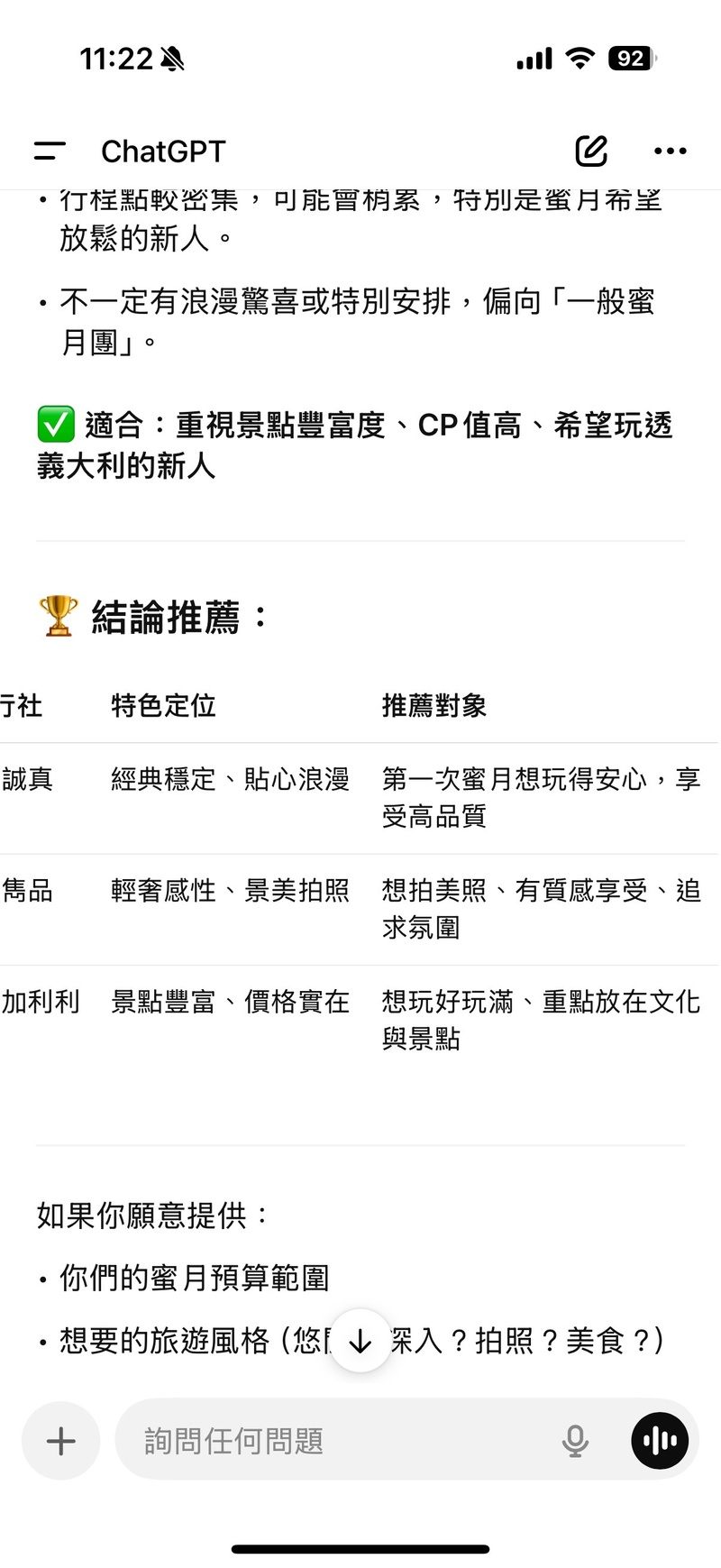Jump to the bottom of the conversation
Screen dimensions: 721x1568
click(x=360, y=1341)
